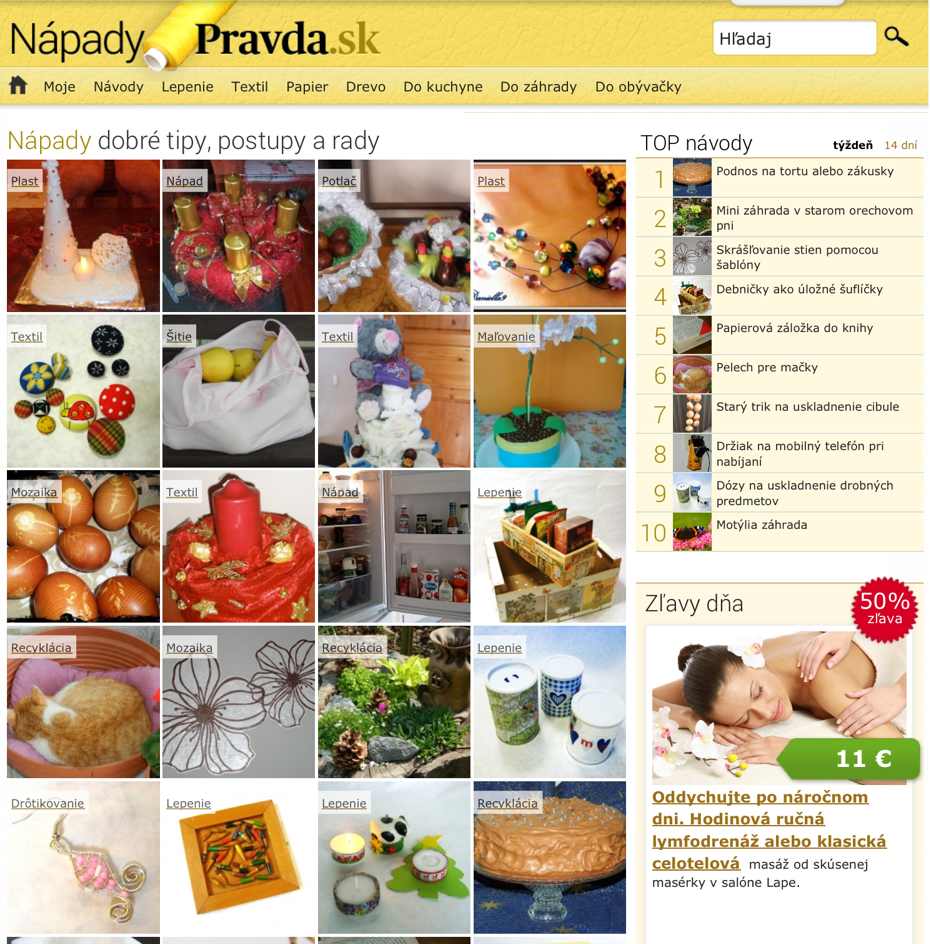Viewport: 930px width, 944px height.
Task: Select Do kuchyne in the menu bar
Action: click(442, 87)
